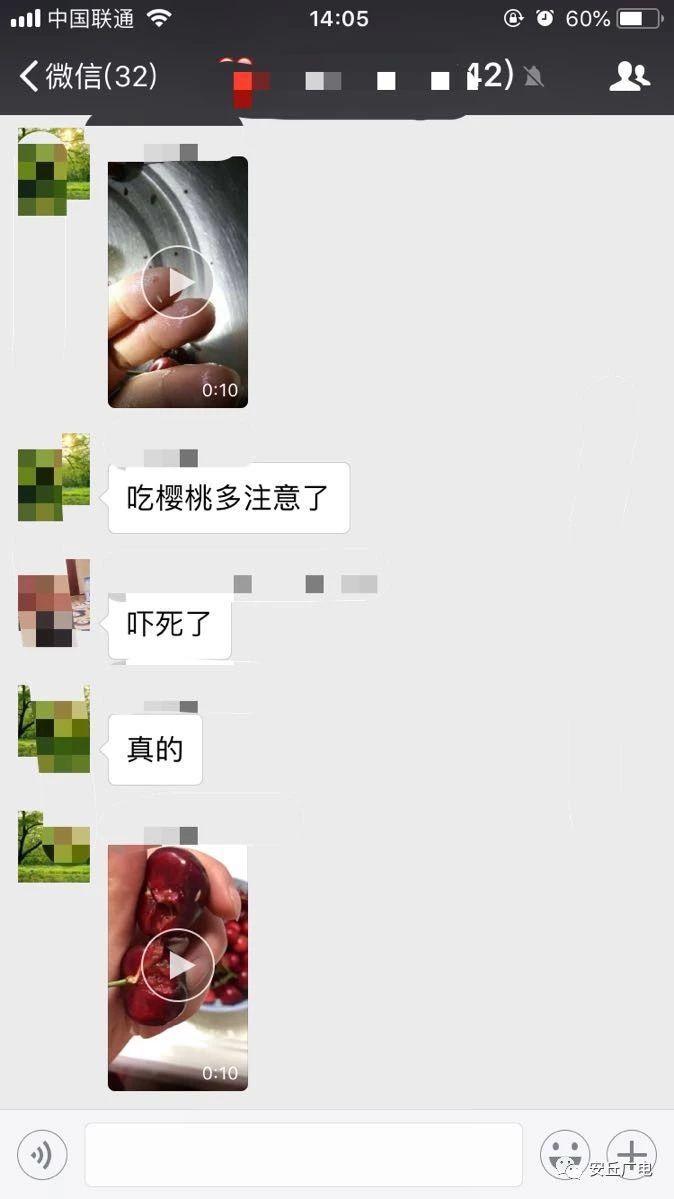Switch to voice message input
Screen dimensions: 674x1199
pos(42,1155)
